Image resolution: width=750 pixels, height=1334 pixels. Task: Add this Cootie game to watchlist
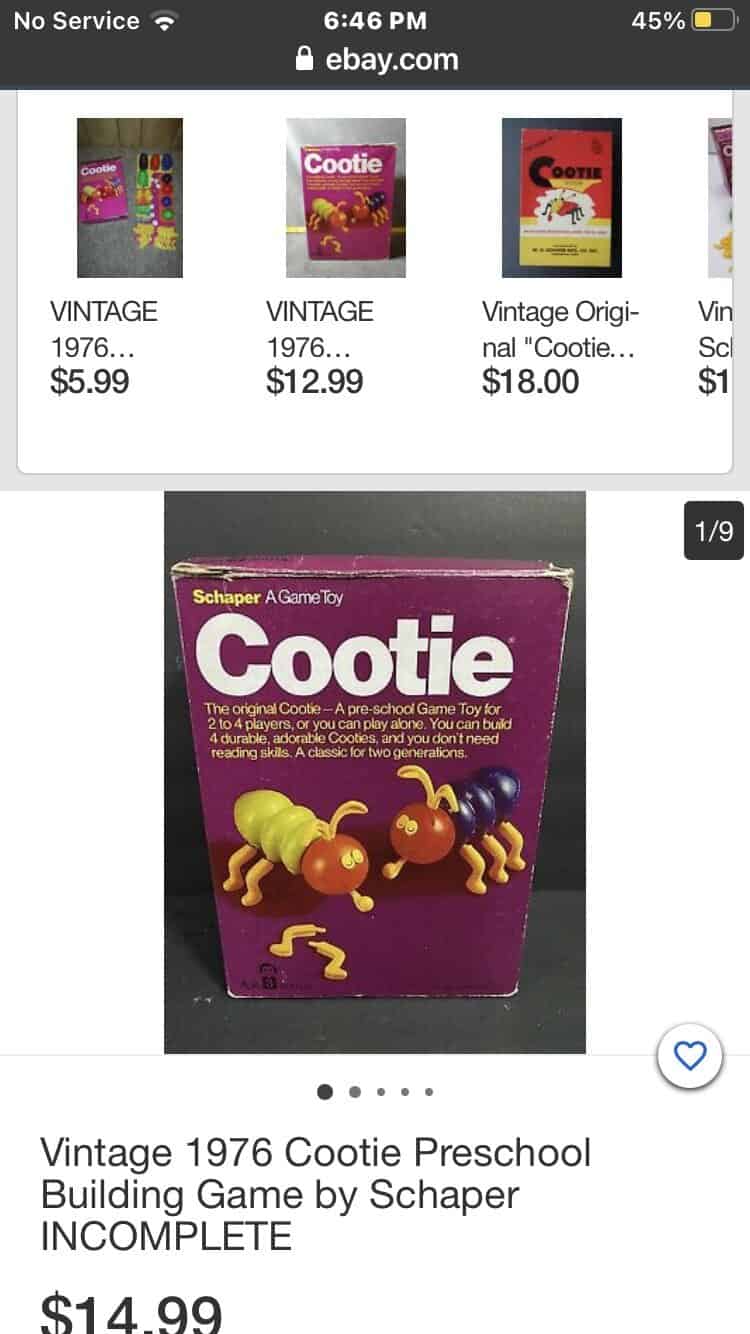(690, 1056)
